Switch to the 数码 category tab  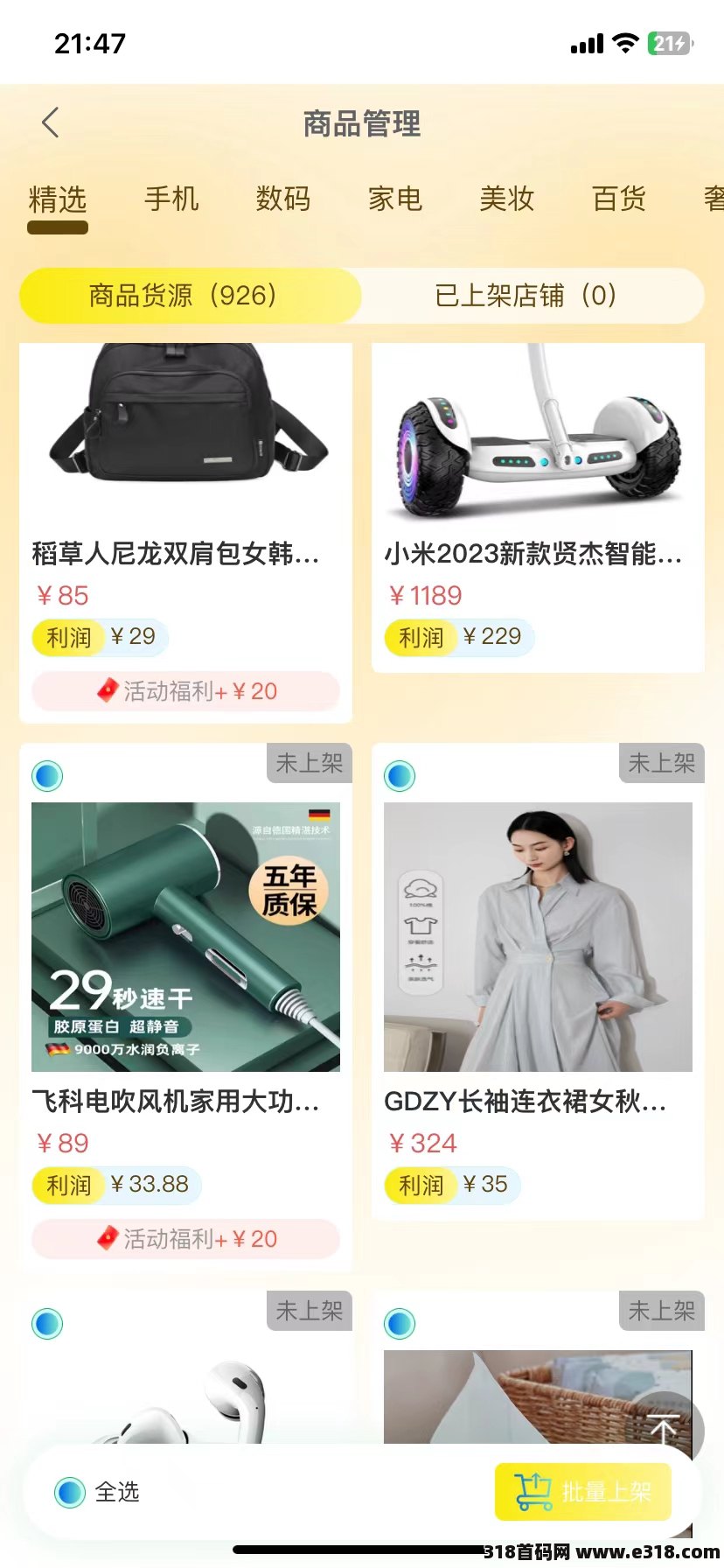click(282, 199)
